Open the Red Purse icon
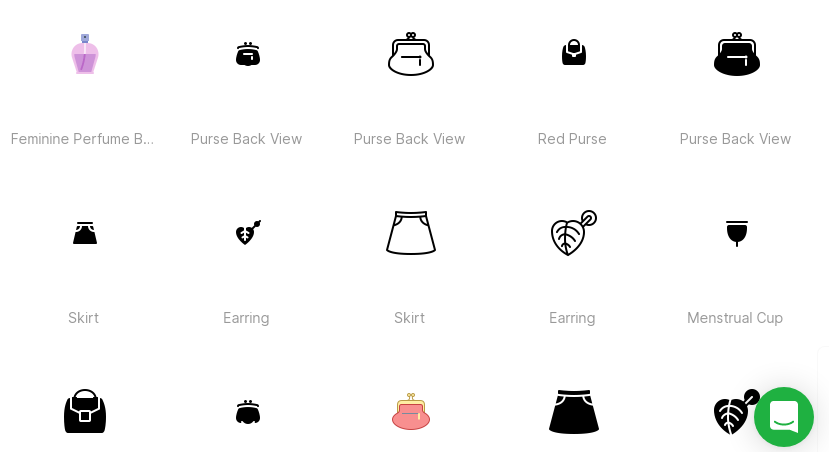Viewport: 829px width, 452px height. pos(573,53)
